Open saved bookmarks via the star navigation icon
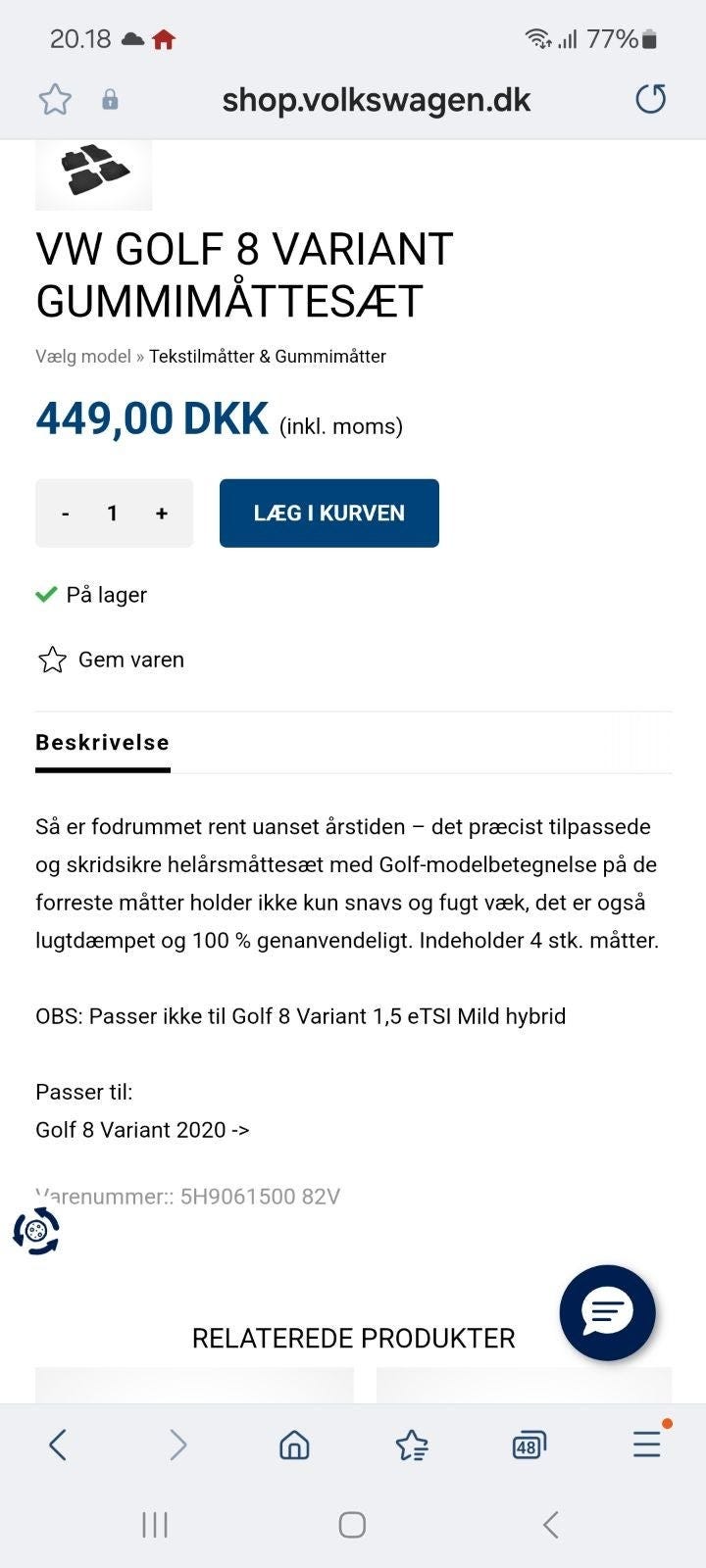The image size is (706, 1568). click(411, 1445)
